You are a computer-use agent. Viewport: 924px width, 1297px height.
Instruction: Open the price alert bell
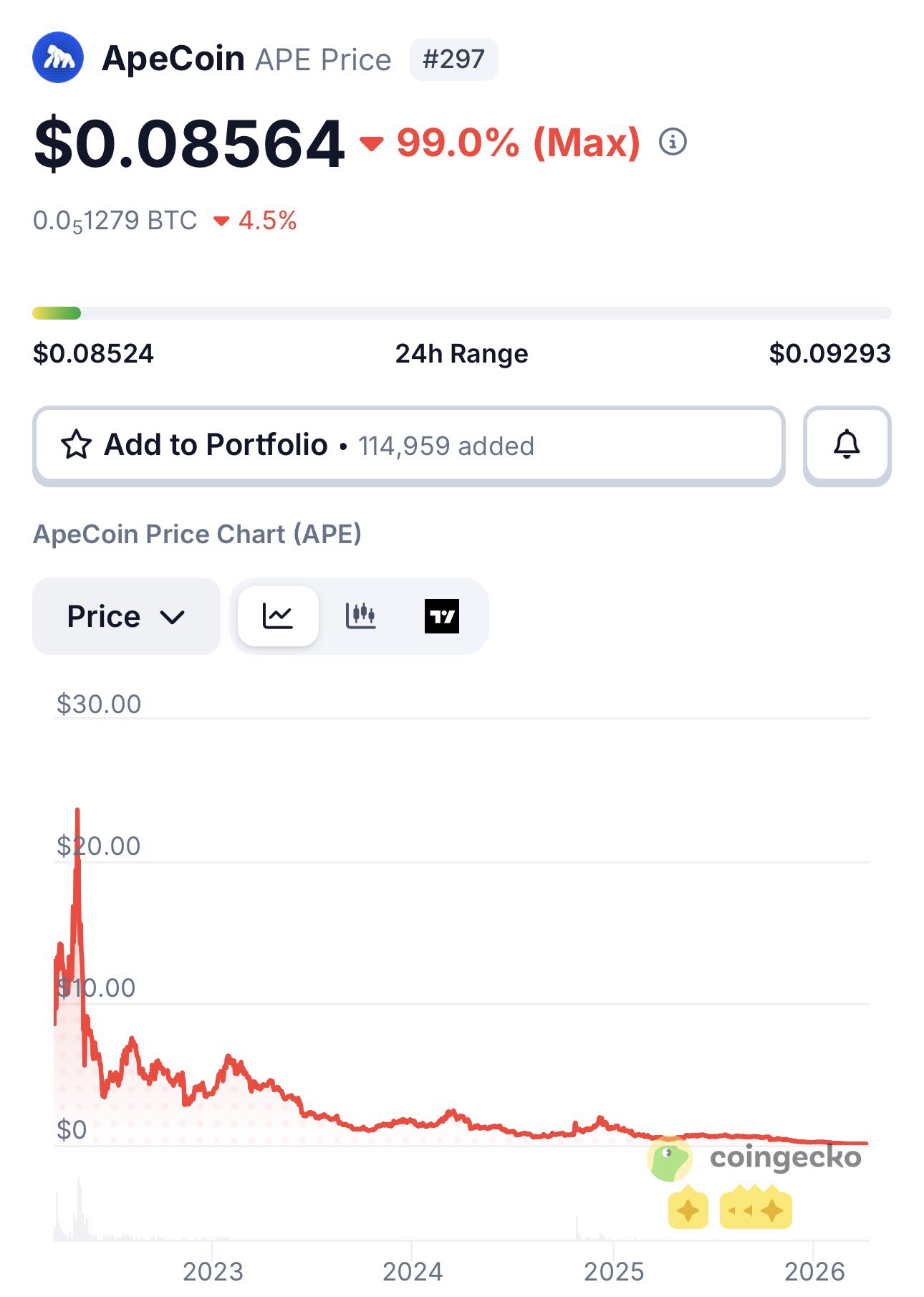click(x=847, y=445)
